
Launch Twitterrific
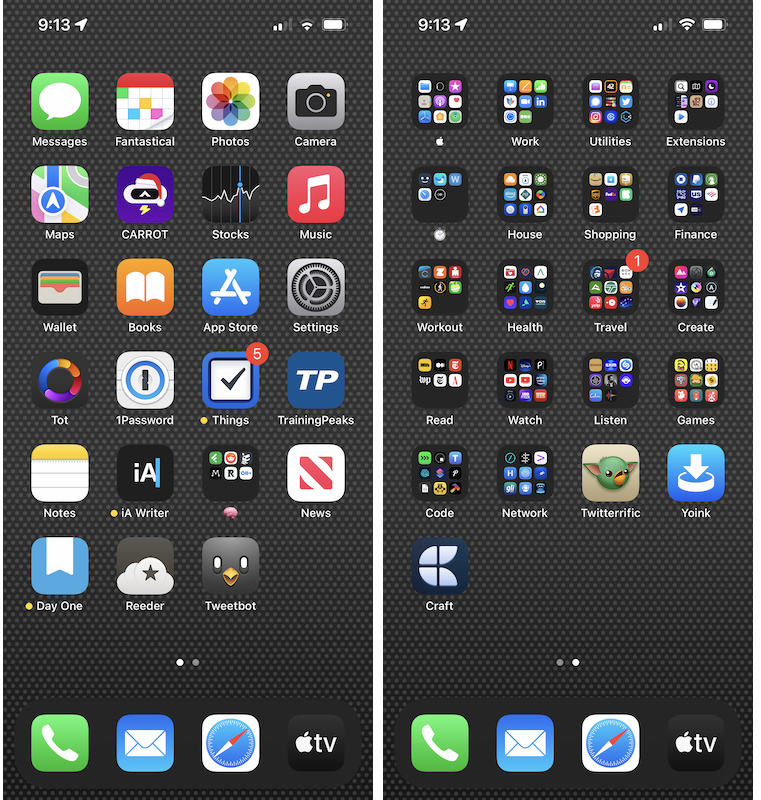610,473
